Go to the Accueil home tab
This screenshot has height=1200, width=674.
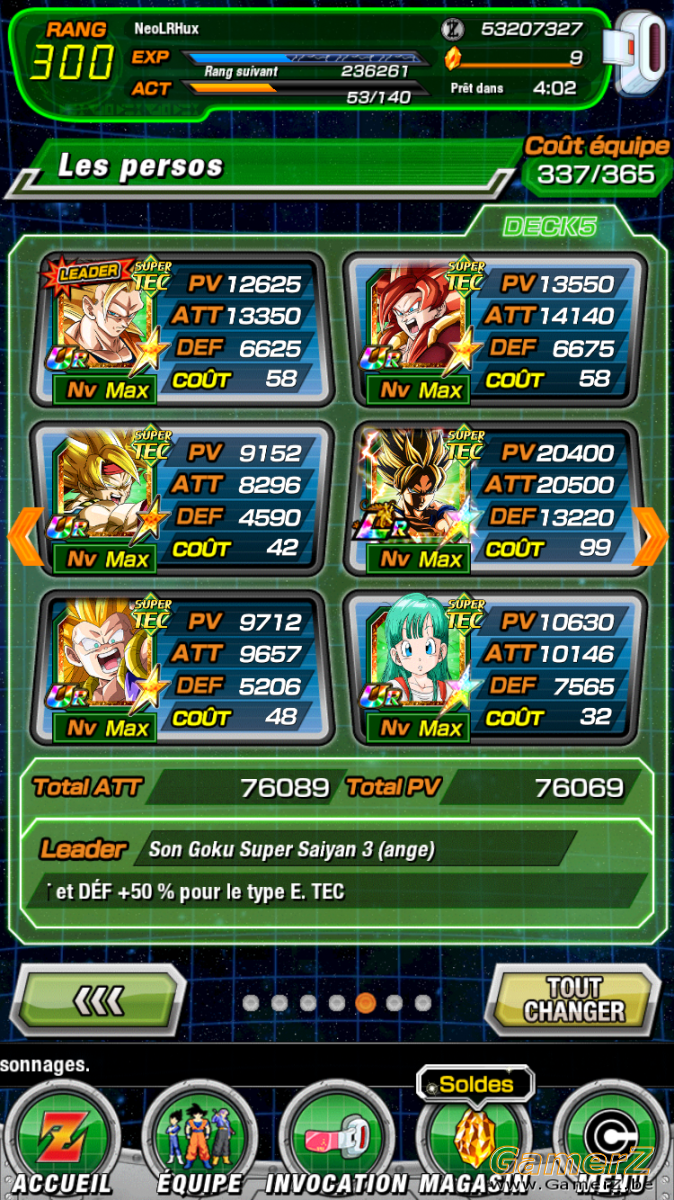(60, 1143)
